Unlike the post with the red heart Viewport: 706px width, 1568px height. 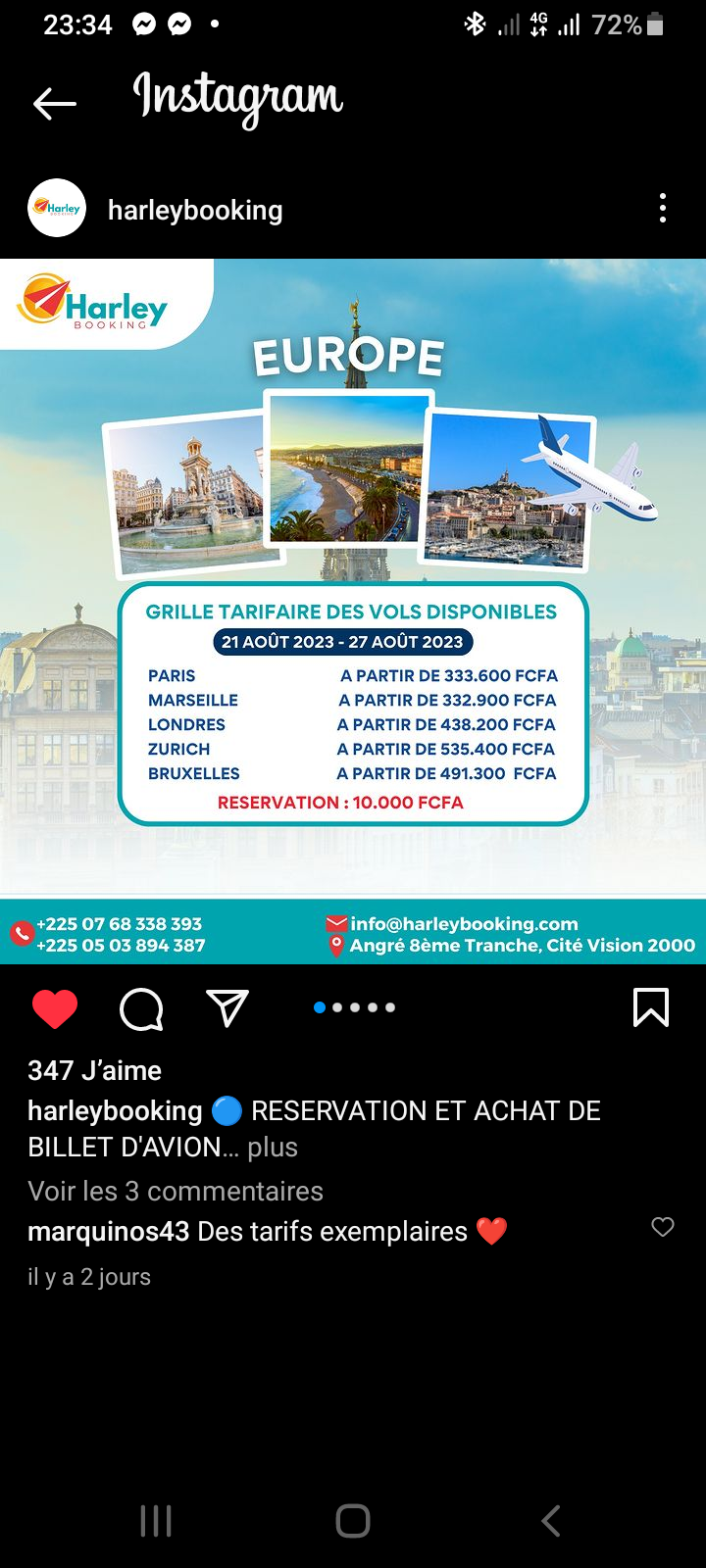tap(55, 1008)
